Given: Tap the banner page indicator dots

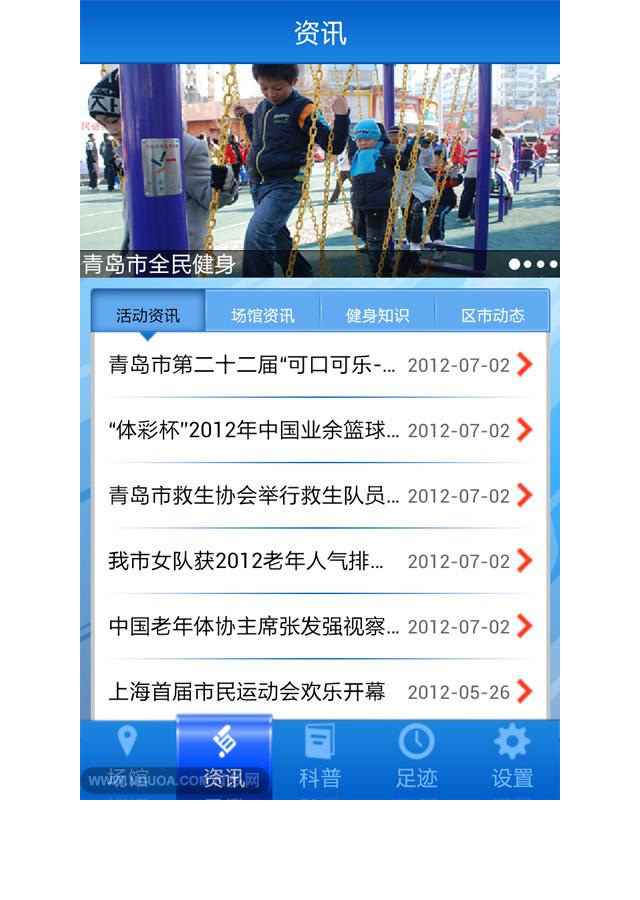Looking at the screenshot, I should (533, 265).
